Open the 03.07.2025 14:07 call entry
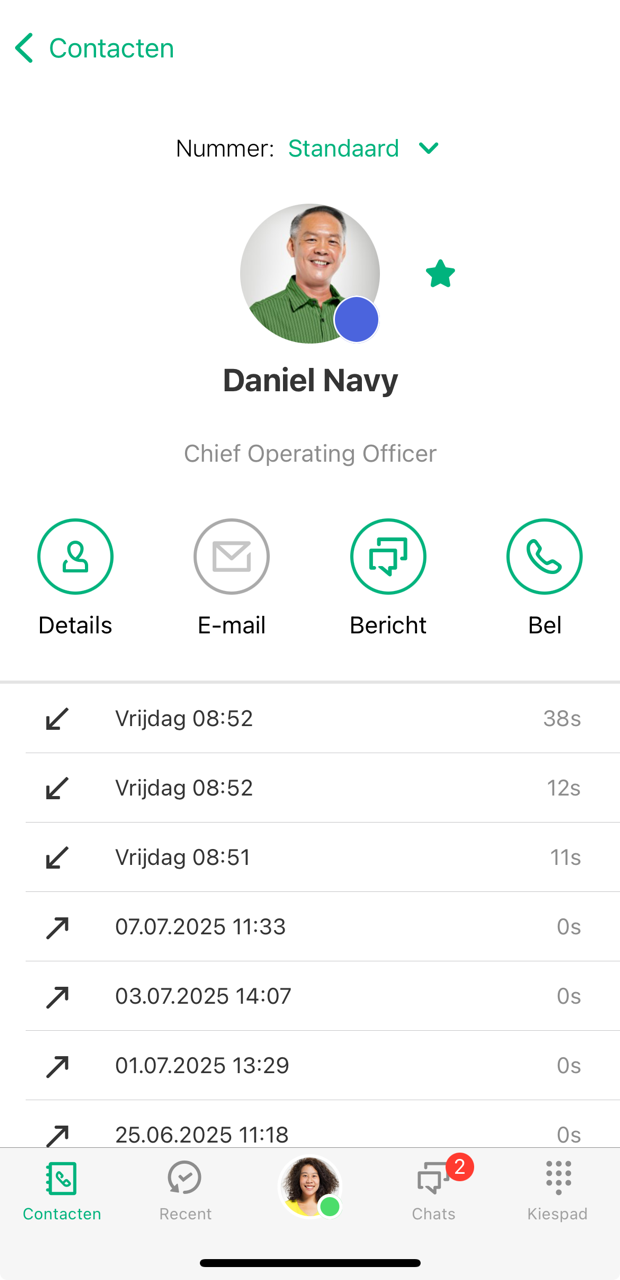Screen dimensions: 620x1280 coord(310,996)
